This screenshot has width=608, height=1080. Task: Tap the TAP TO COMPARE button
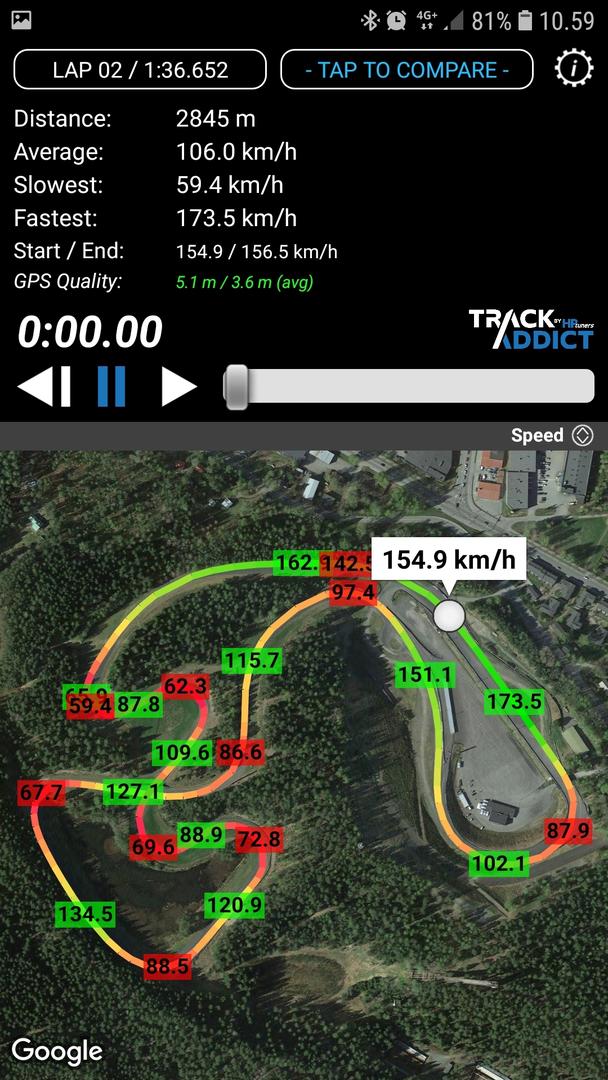tap(406, 70)
